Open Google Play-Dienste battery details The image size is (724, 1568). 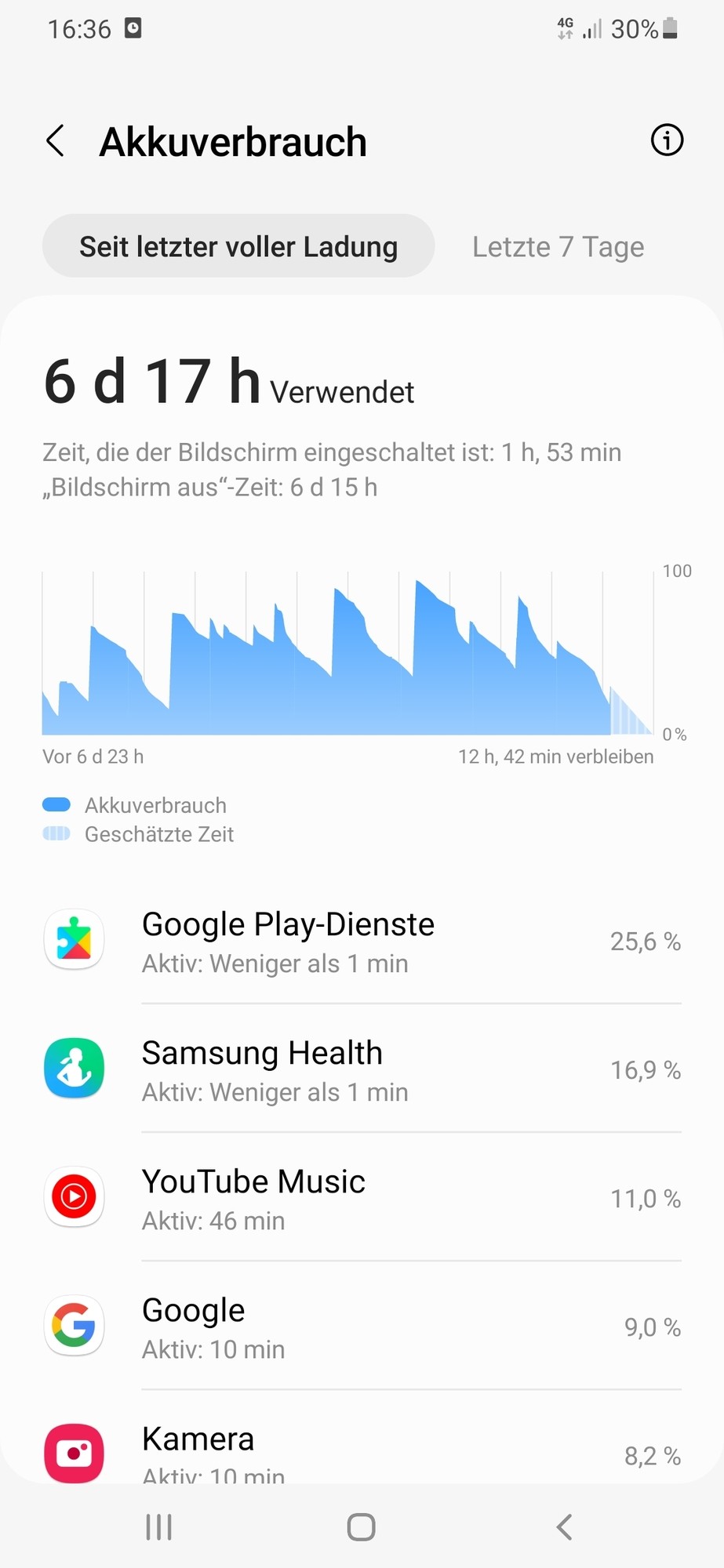(x=362, y=941)
